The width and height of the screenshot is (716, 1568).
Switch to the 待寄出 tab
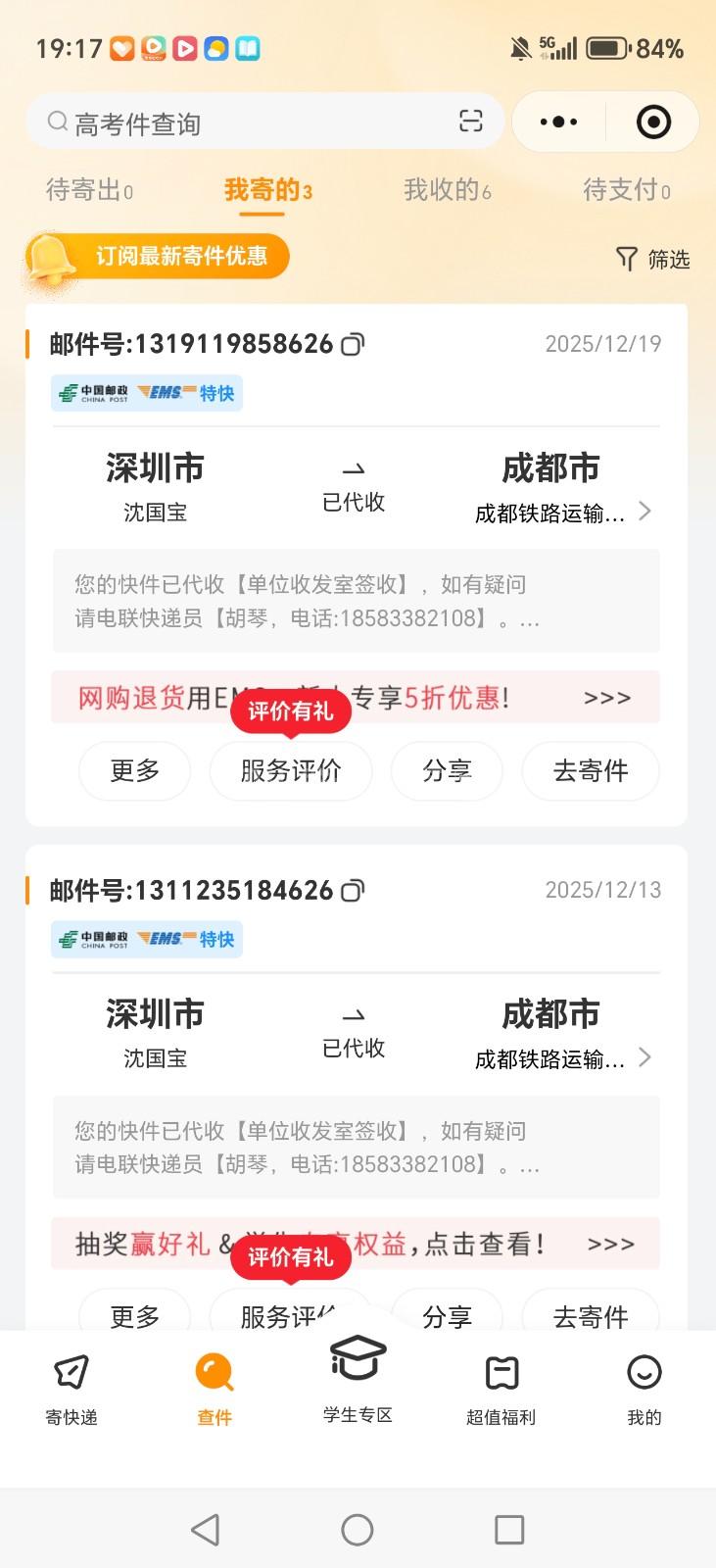point(89,190)
